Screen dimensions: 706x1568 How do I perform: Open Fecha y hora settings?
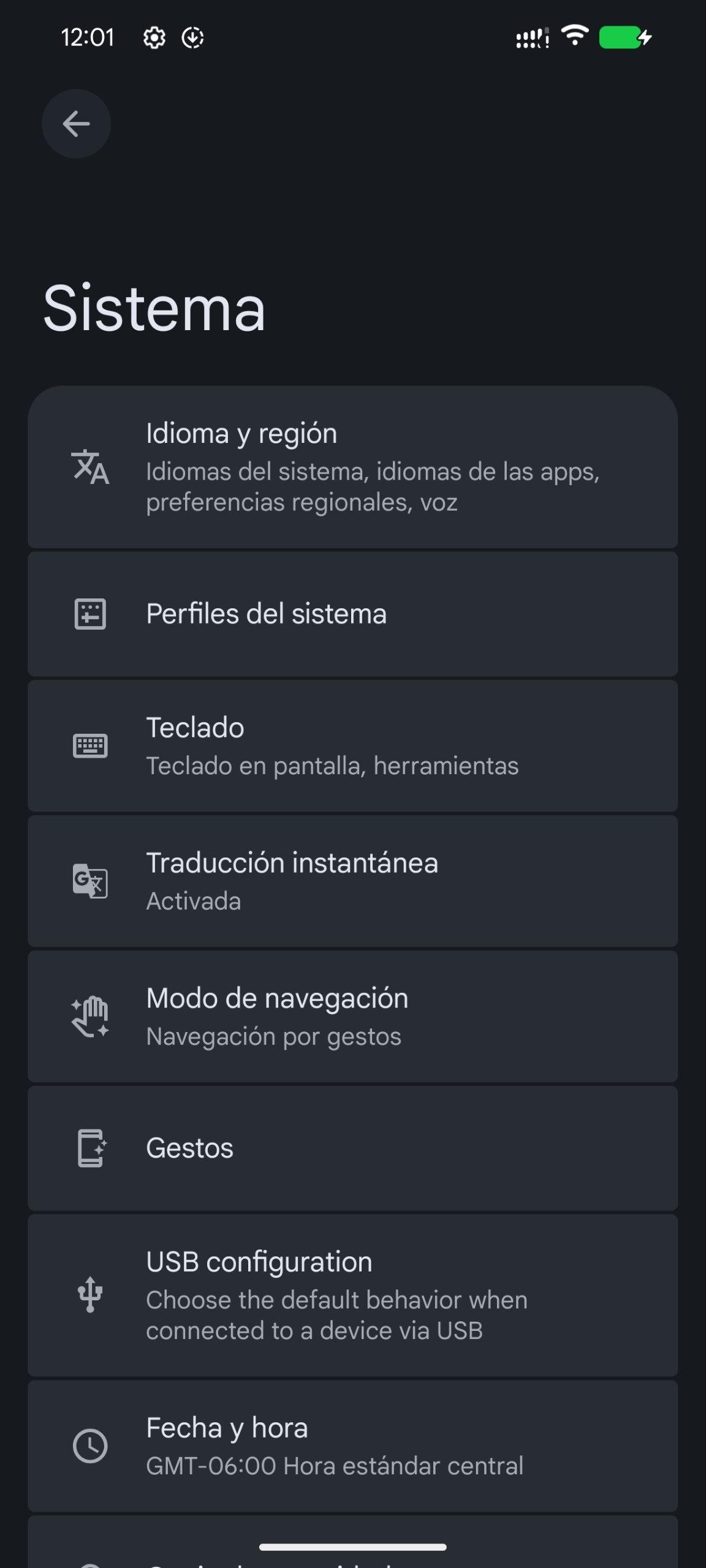352,1445
